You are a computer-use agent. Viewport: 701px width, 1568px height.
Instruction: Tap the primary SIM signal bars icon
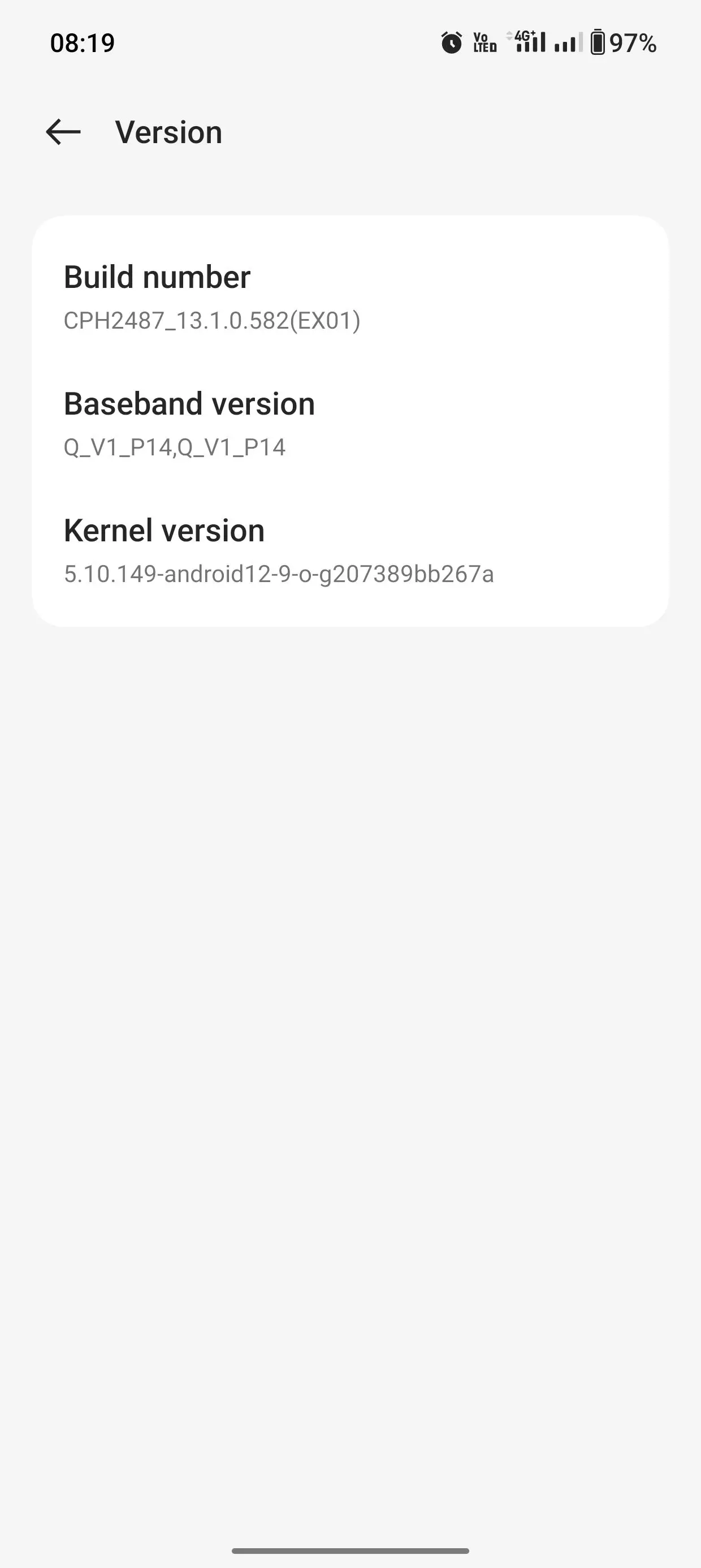coord(531,46)
